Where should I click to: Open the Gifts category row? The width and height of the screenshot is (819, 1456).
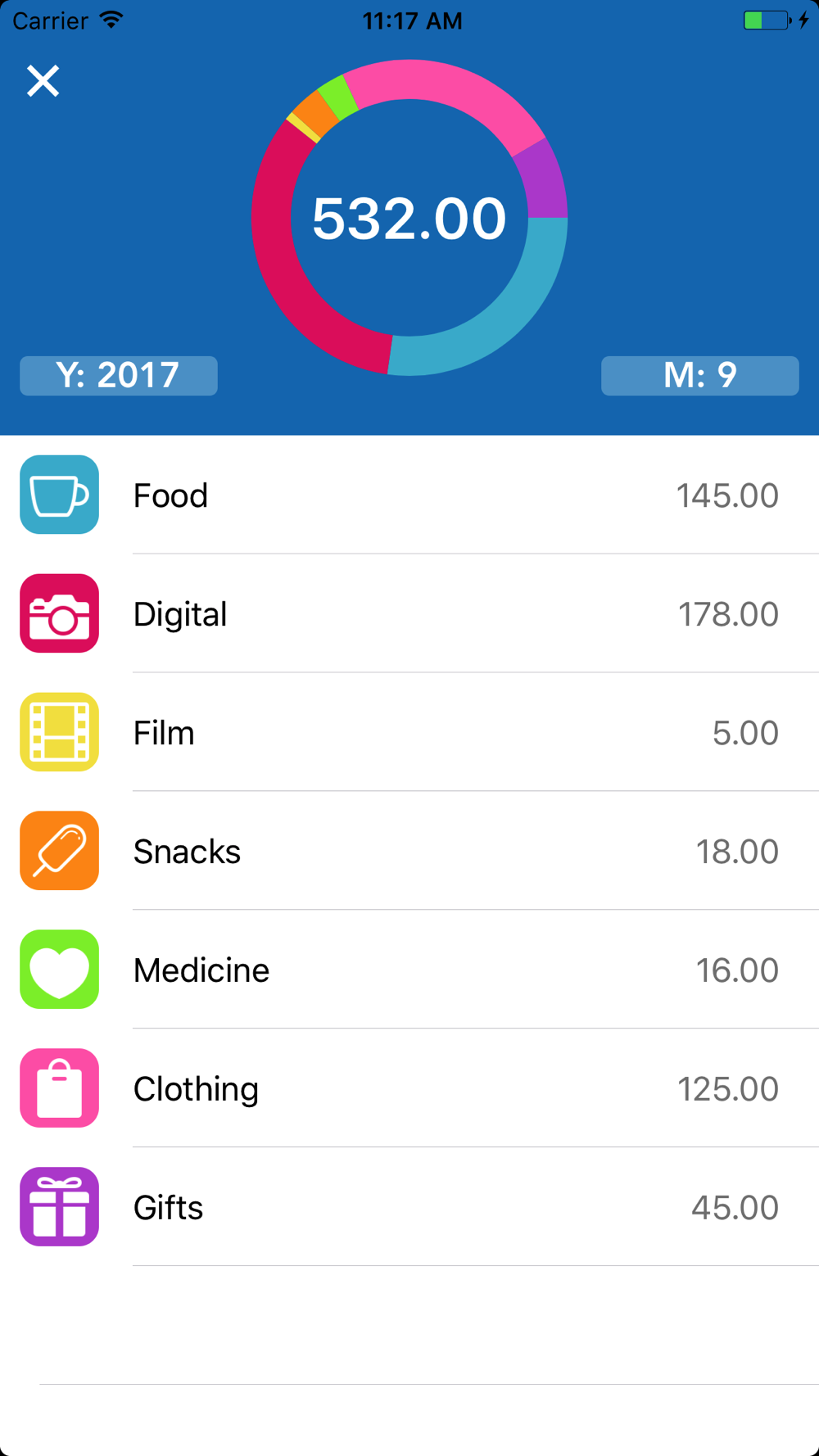click(x=409, y=1207)
